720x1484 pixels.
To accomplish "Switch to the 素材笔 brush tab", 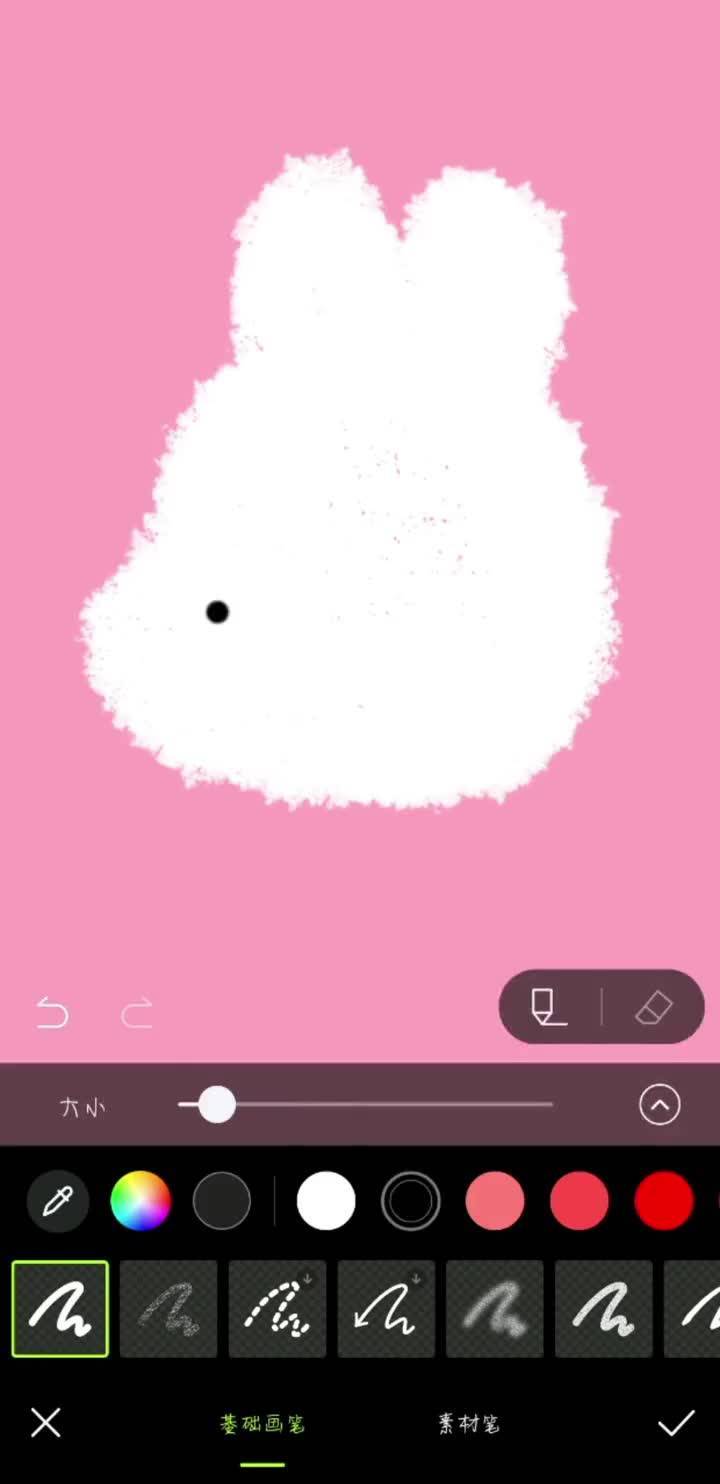I will tap(467, 1423).
